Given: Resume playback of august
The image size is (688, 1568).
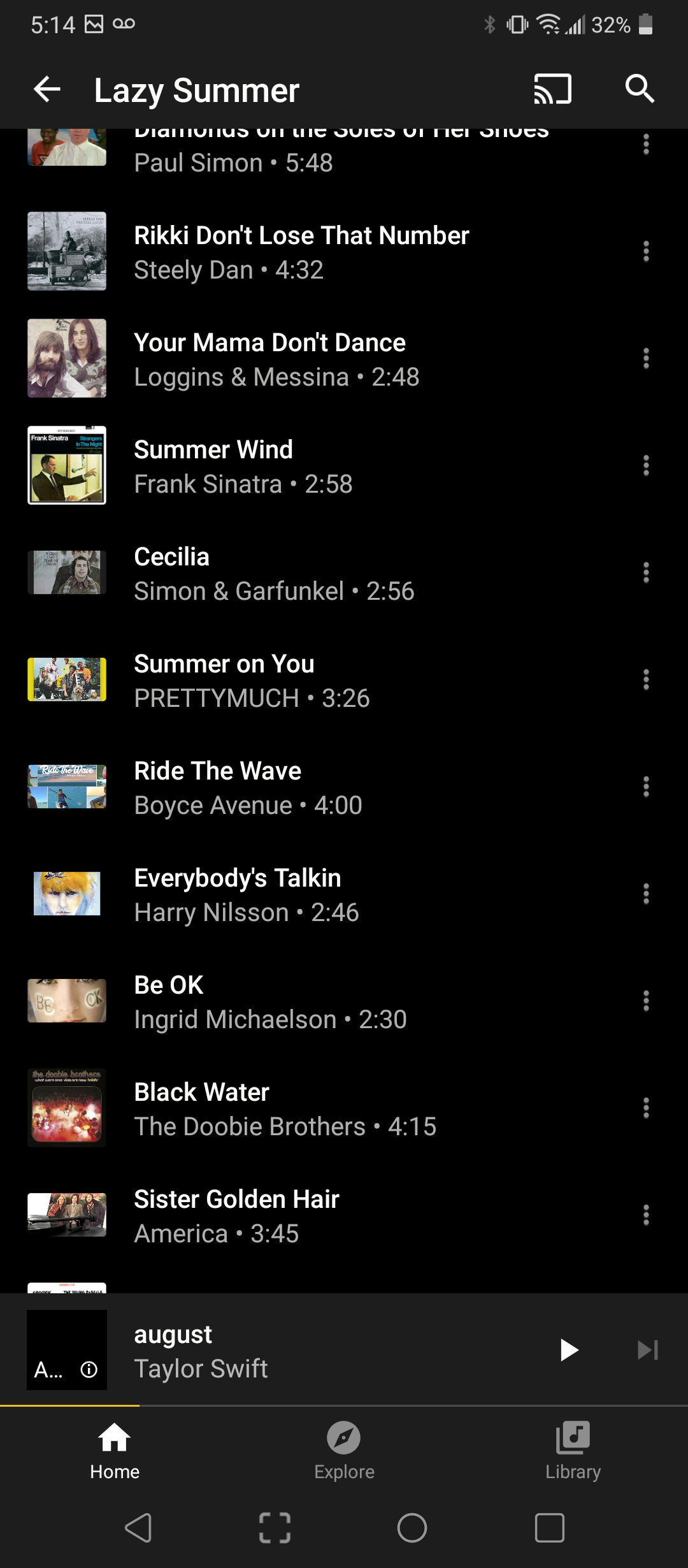Looking at the screenshot, I should tap(568, 1350).
